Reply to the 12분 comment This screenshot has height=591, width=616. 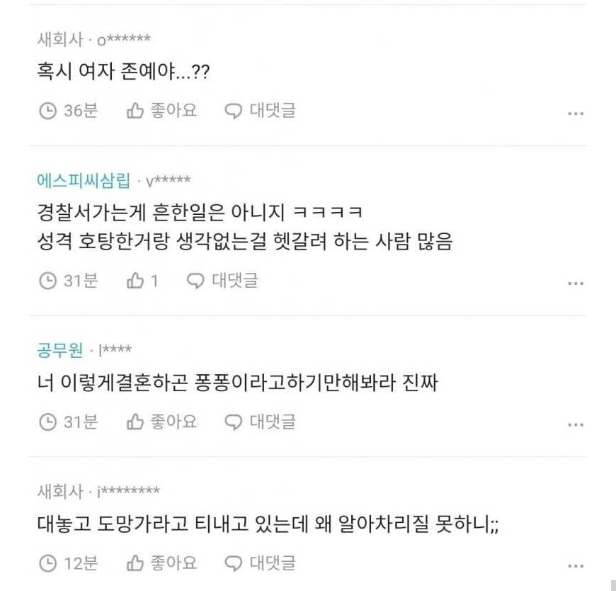click(x=259, y=563)
